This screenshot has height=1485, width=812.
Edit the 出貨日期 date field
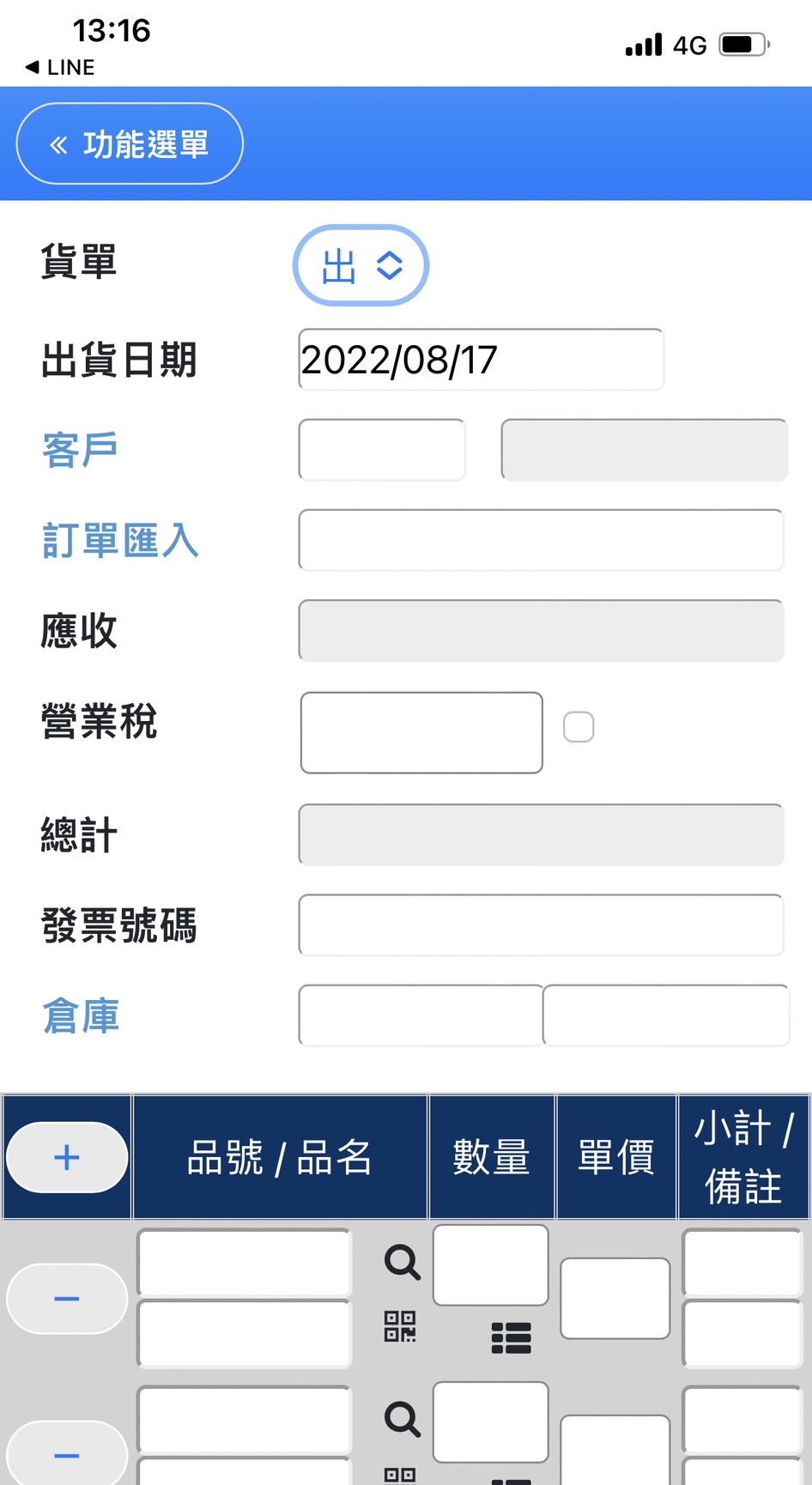[x=481, y=360]
